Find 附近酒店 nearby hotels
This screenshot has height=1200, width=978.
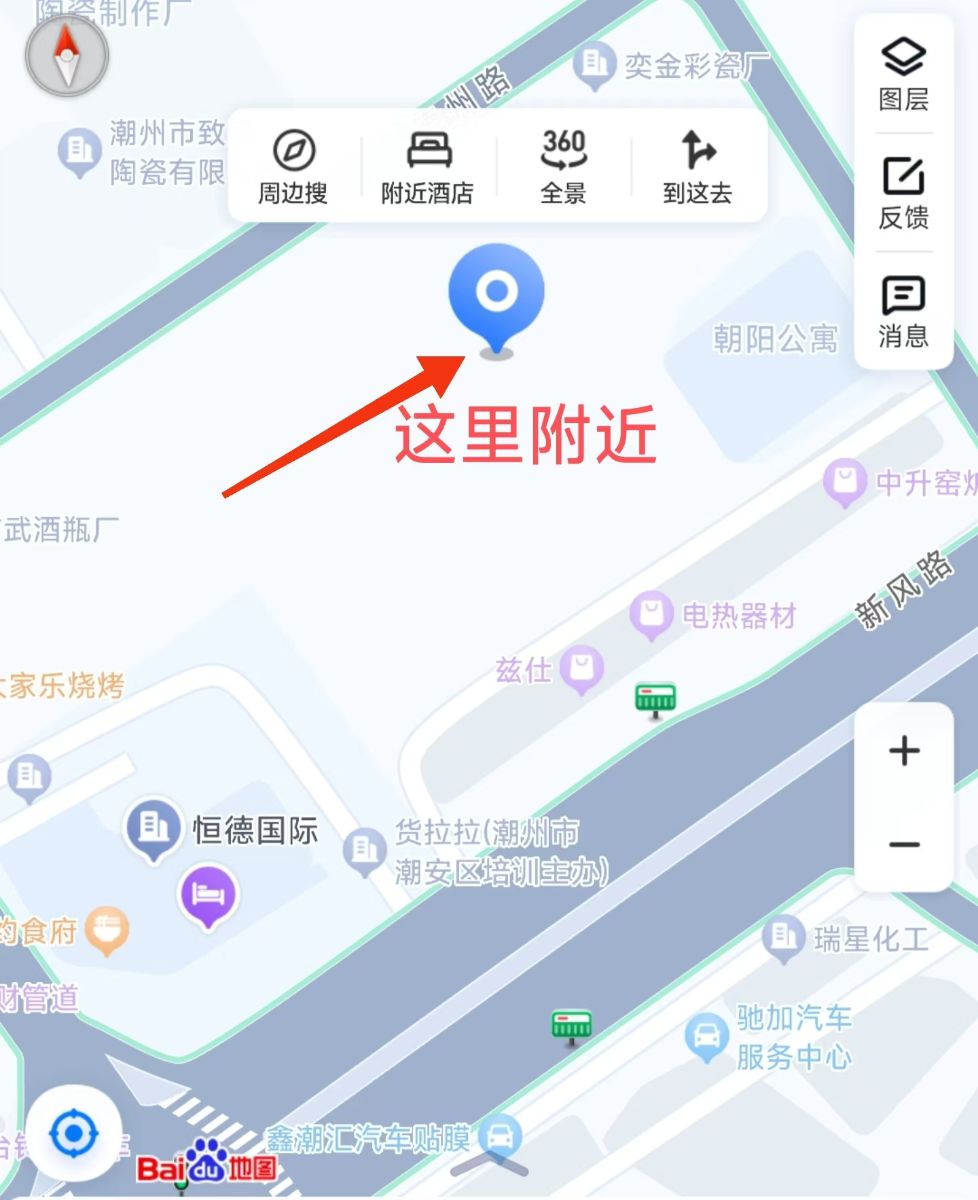coord(428,166)
